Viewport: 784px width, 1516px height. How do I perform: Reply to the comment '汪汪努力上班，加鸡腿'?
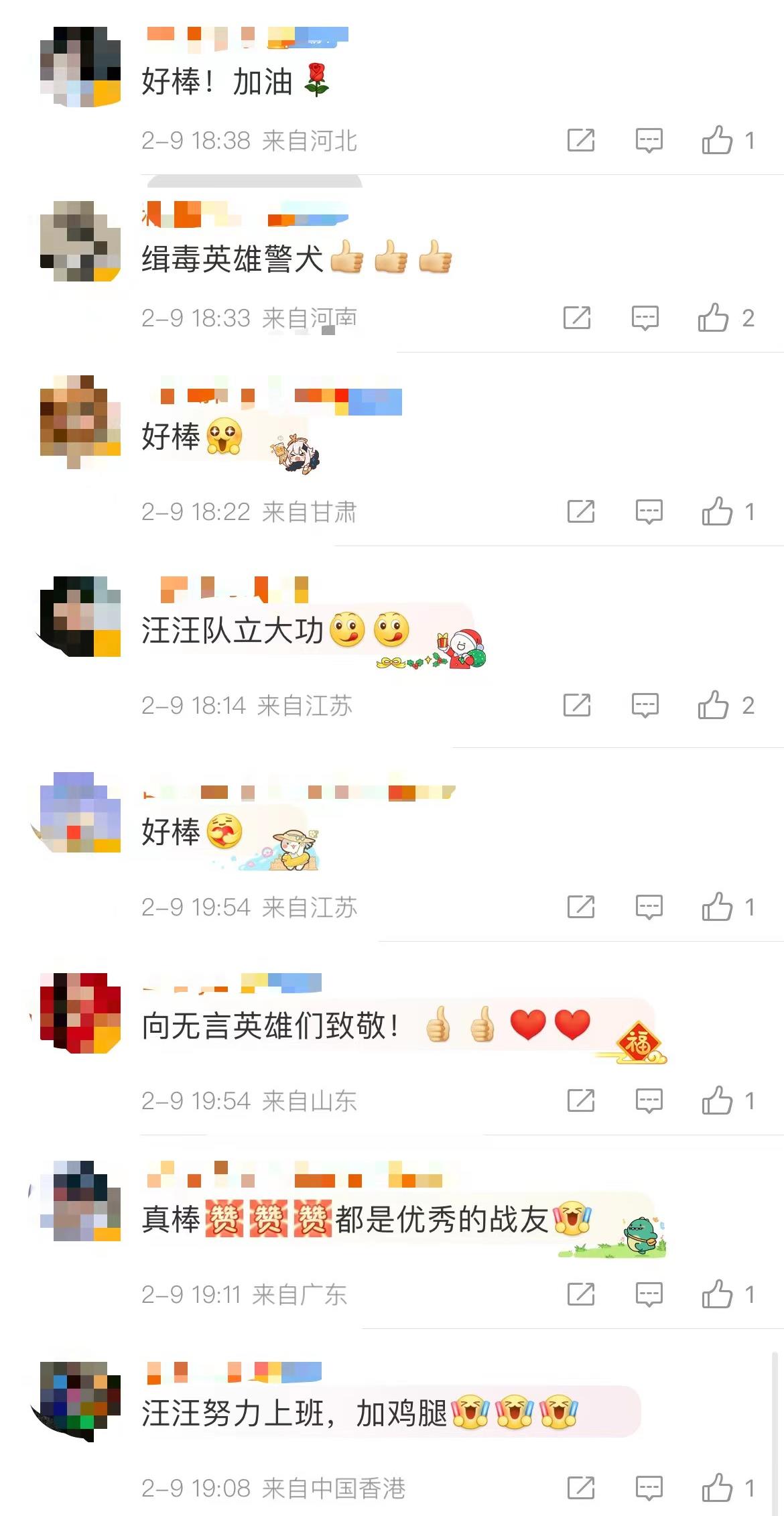point(649,1488)
